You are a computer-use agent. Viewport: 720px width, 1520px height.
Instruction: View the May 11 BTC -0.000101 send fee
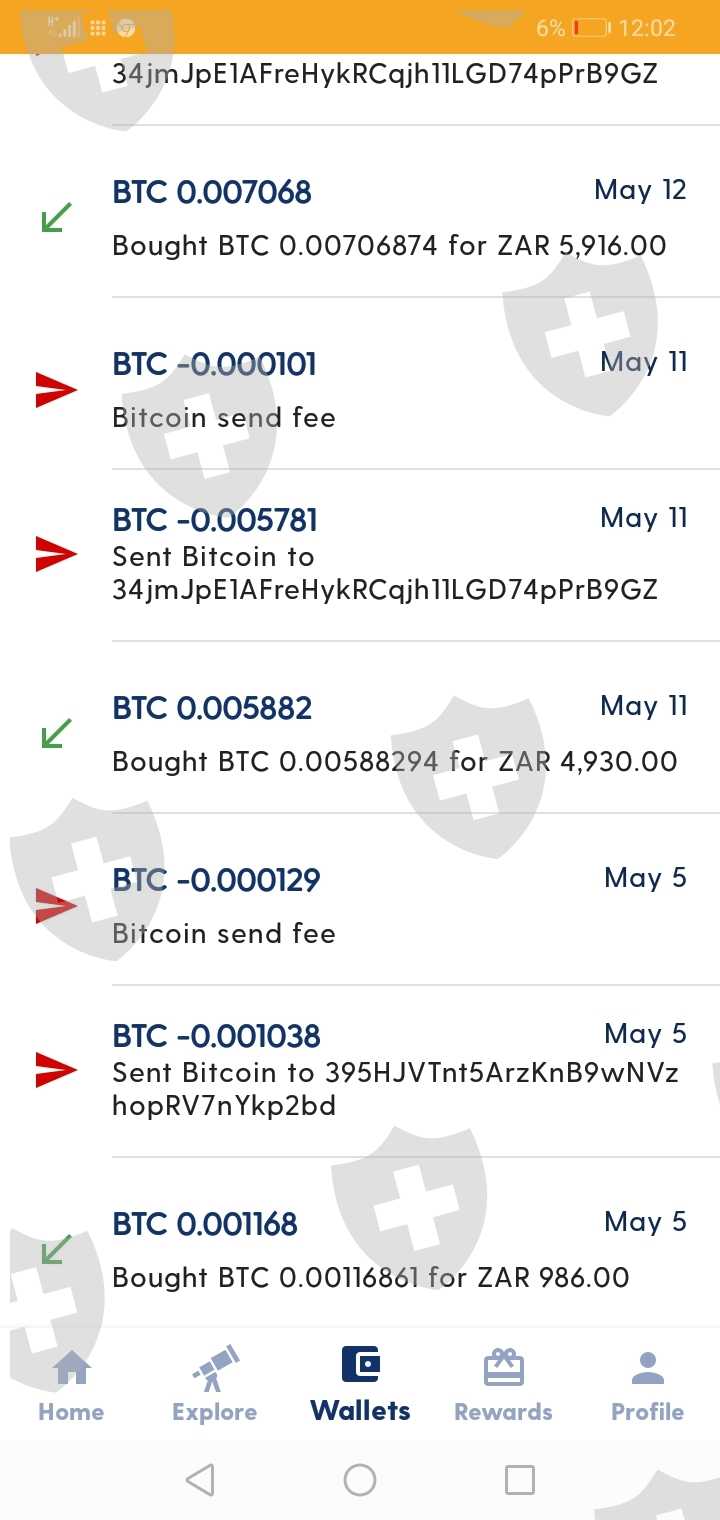pyautogui.click(x=360, y=384)
